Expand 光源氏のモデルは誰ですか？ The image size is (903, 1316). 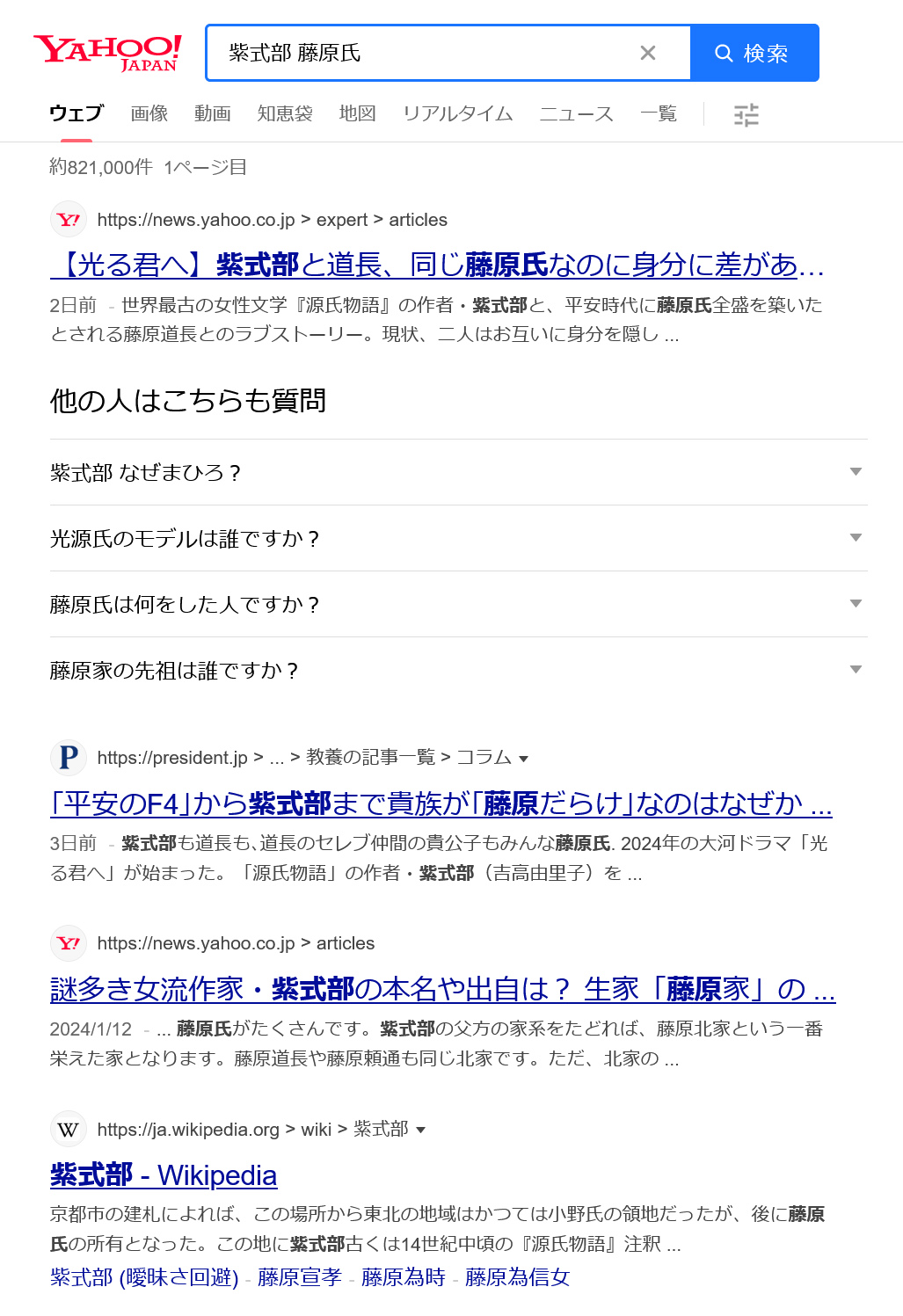pyautogui.click(x=457, y=538)
